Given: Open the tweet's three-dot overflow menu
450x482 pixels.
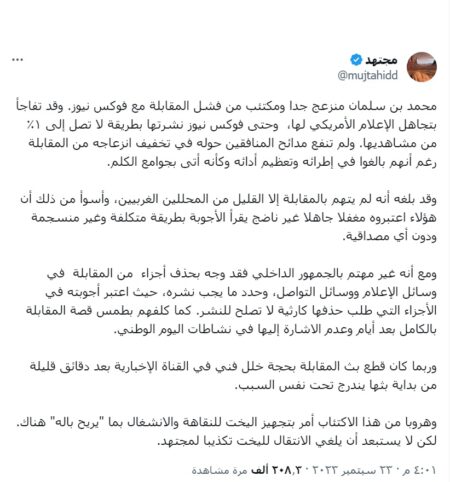Looking at the screenshot, I should click(17, 60).
